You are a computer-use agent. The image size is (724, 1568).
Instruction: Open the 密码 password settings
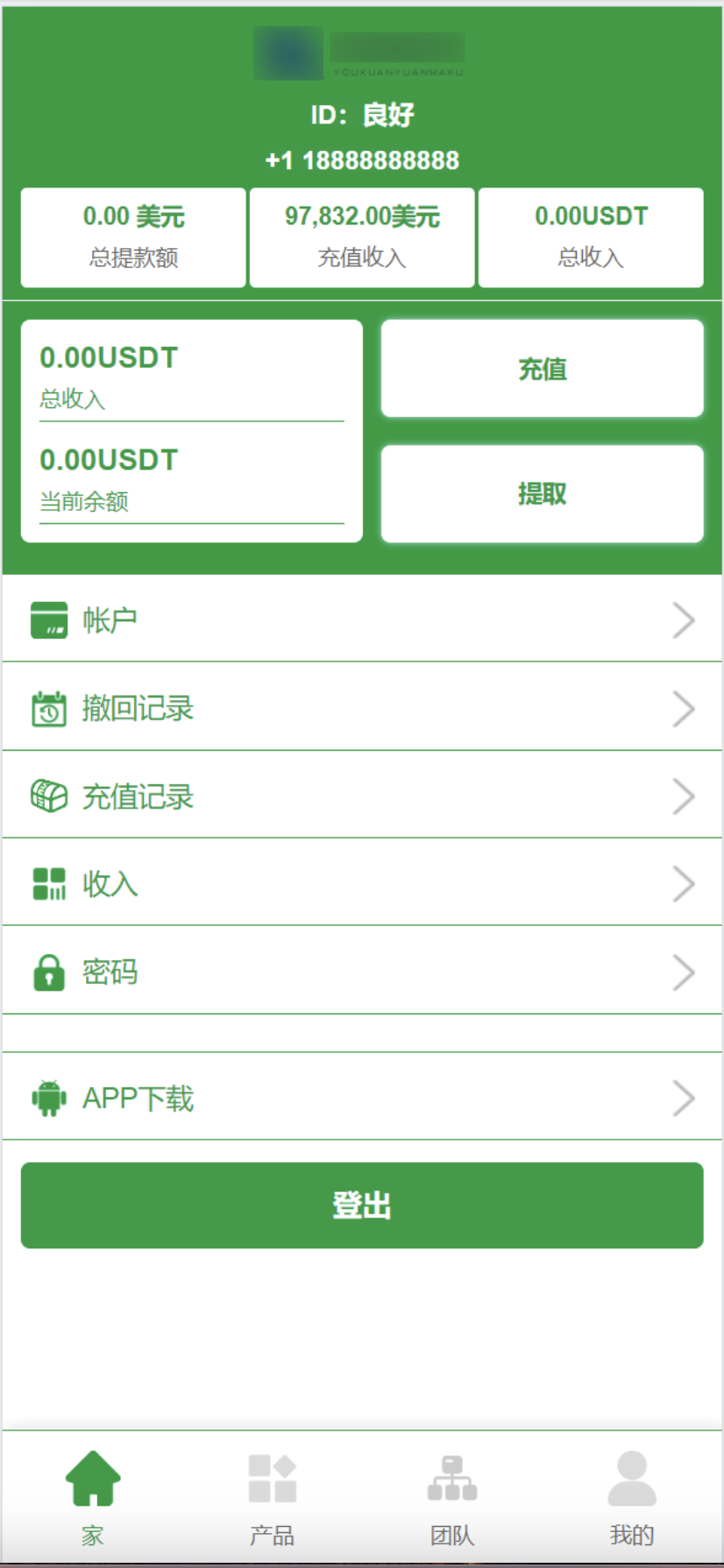coord(361,972)
